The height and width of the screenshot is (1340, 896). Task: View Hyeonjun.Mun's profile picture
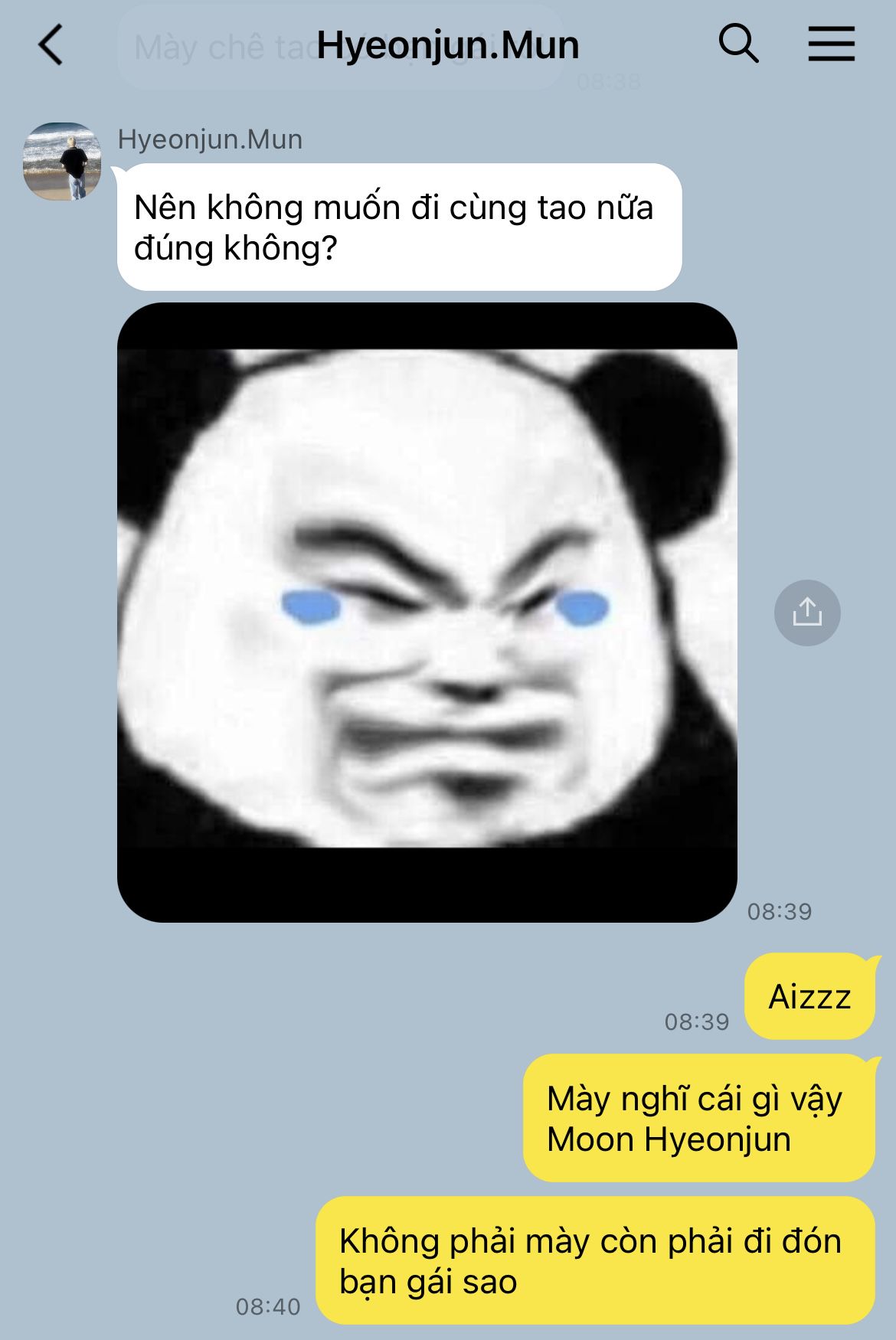click(x=62, y=161)
